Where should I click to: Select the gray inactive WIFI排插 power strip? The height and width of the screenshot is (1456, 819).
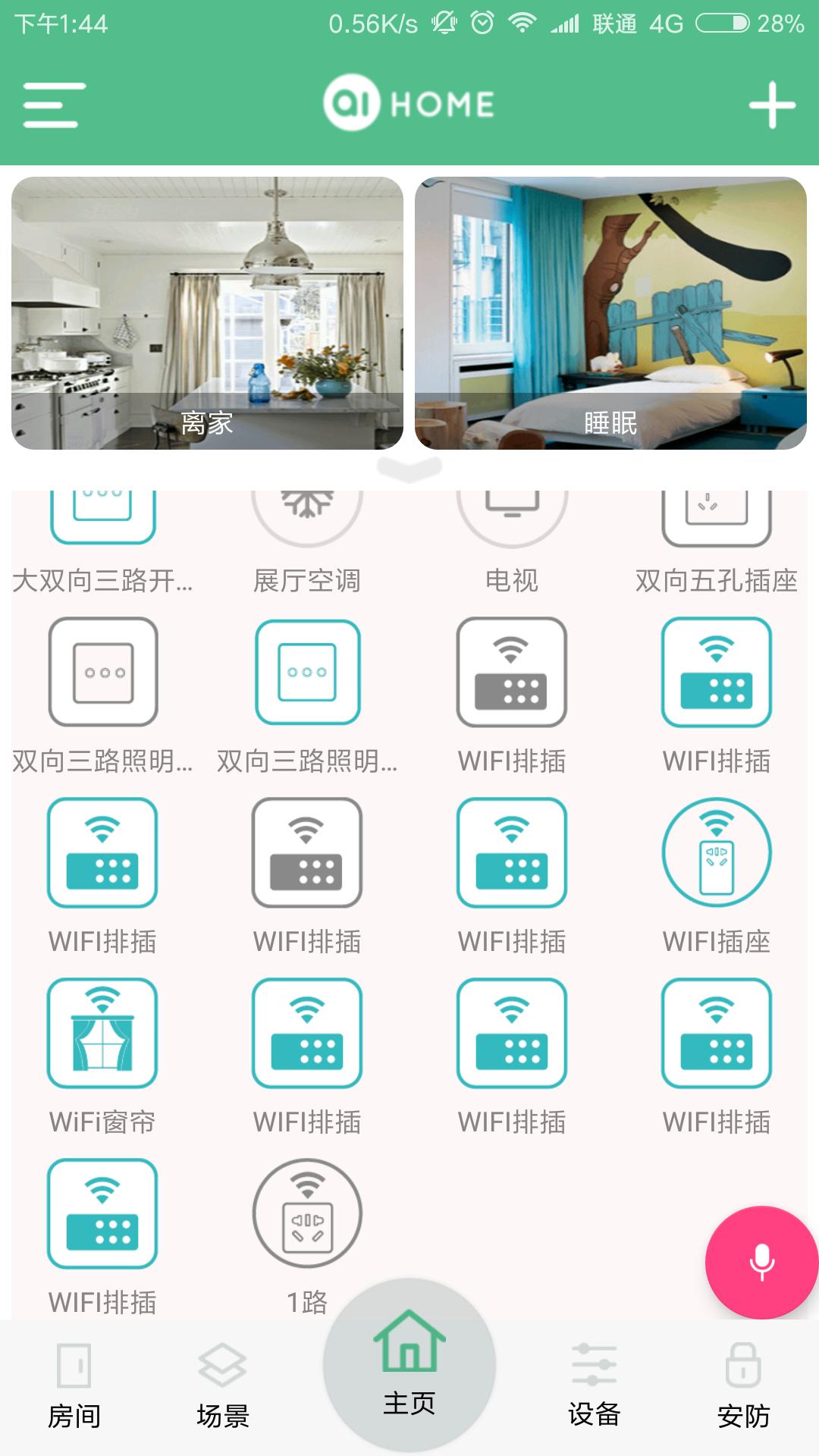coord(512,671)
